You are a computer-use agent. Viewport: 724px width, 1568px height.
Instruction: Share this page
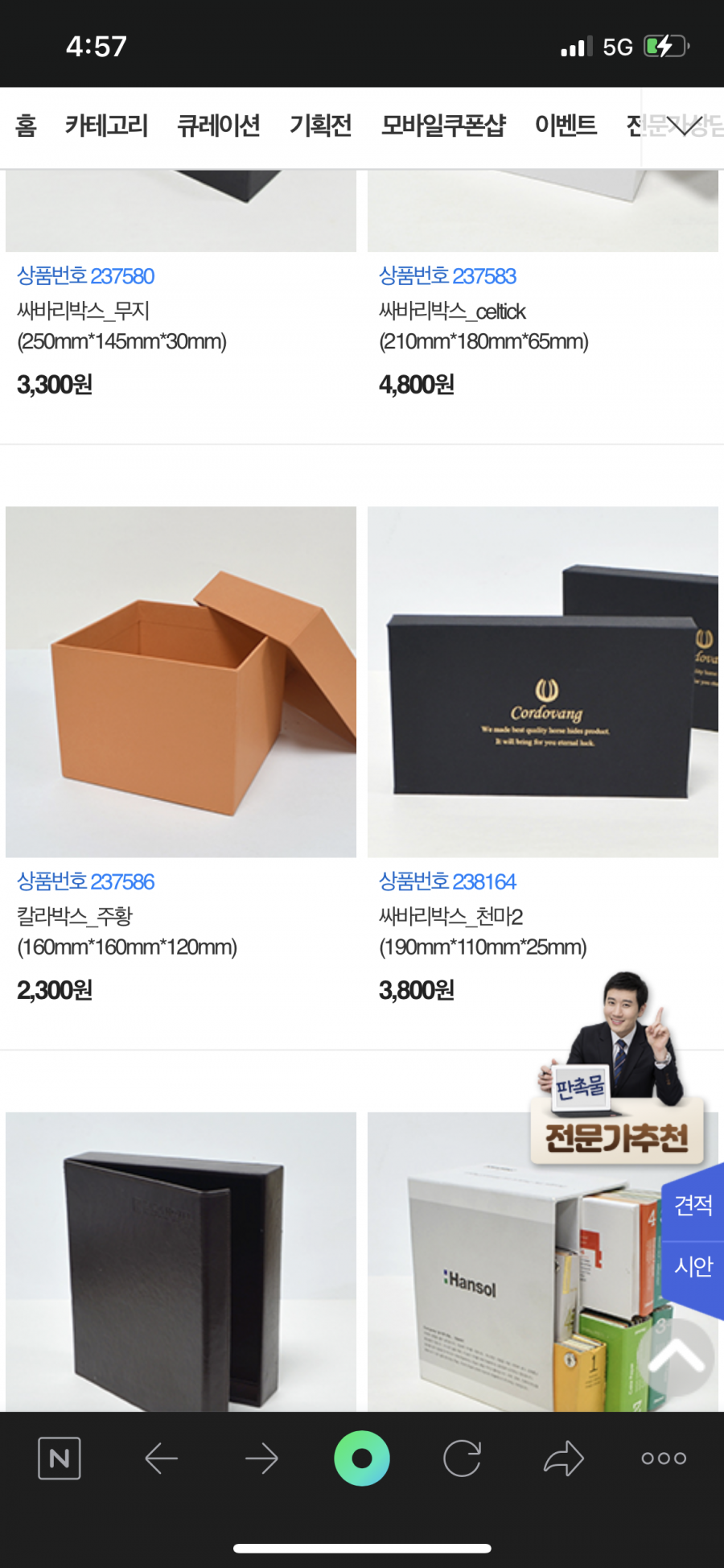[x=563, y=1459]
